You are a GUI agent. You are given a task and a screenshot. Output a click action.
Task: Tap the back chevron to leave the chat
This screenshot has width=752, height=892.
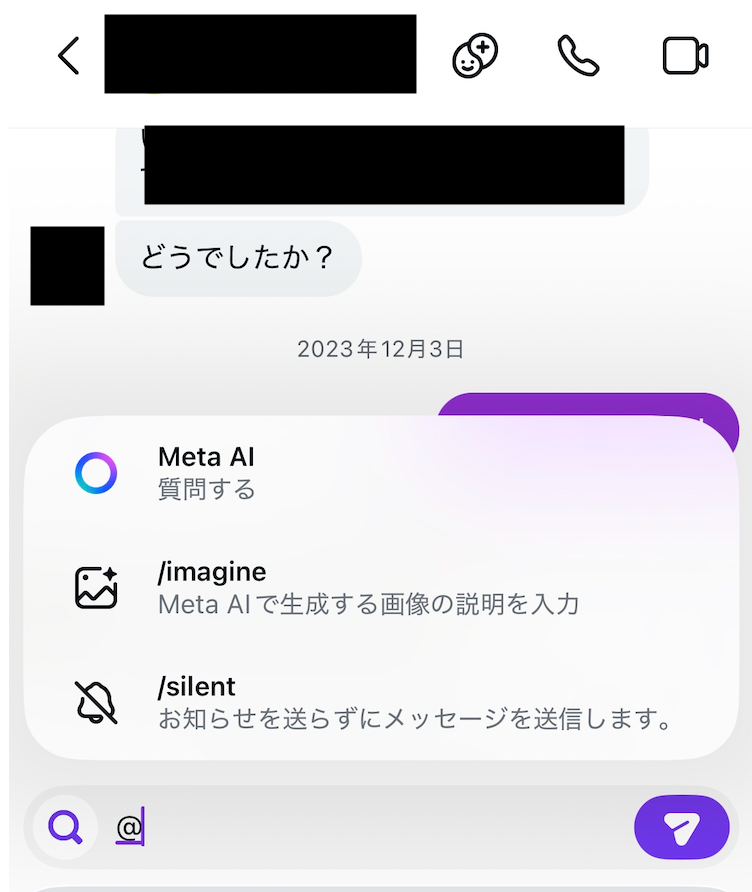(x=68, y=57)
